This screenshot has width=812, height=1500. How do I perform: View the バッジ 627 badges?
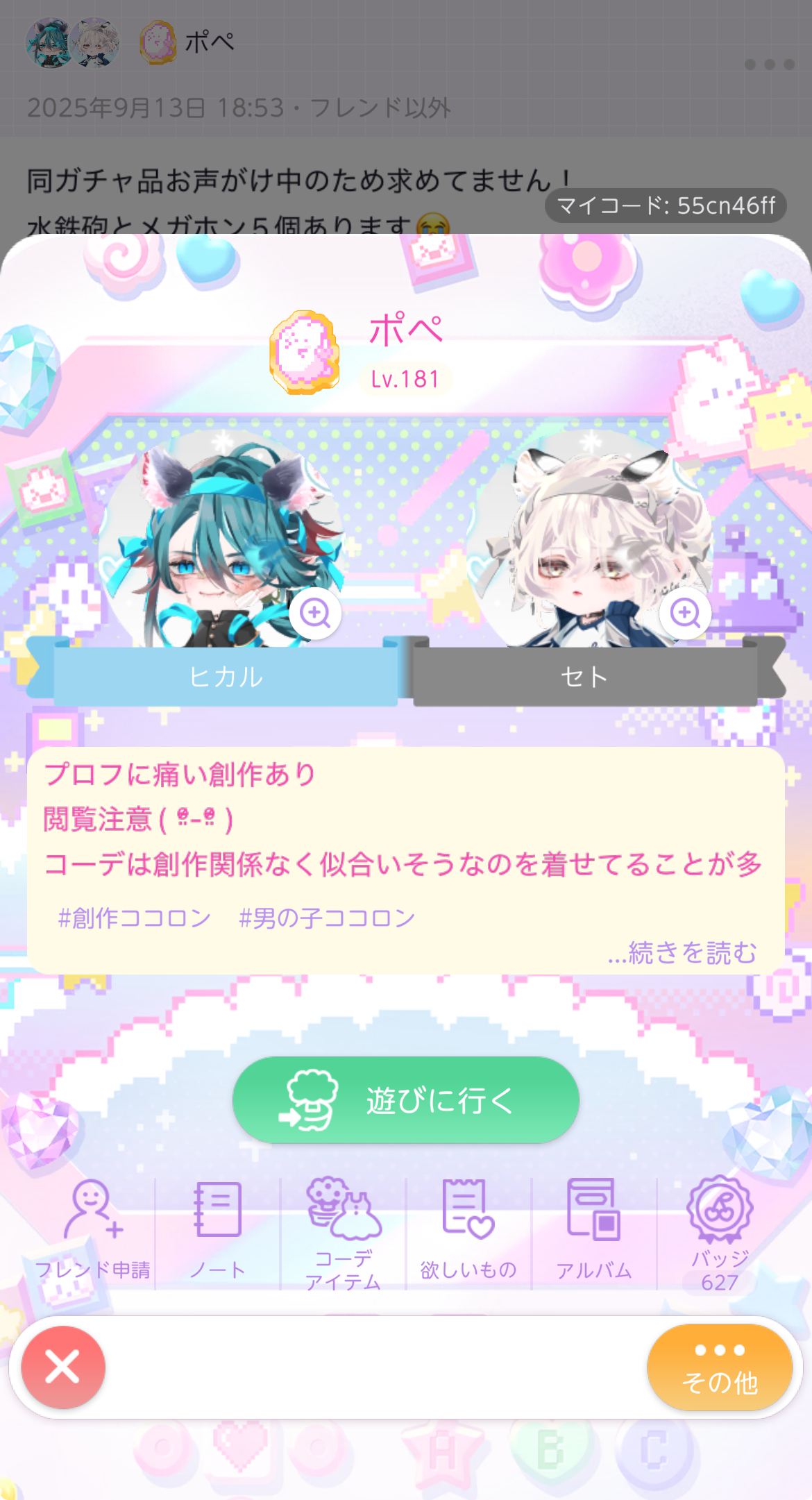pos(720,1232)
